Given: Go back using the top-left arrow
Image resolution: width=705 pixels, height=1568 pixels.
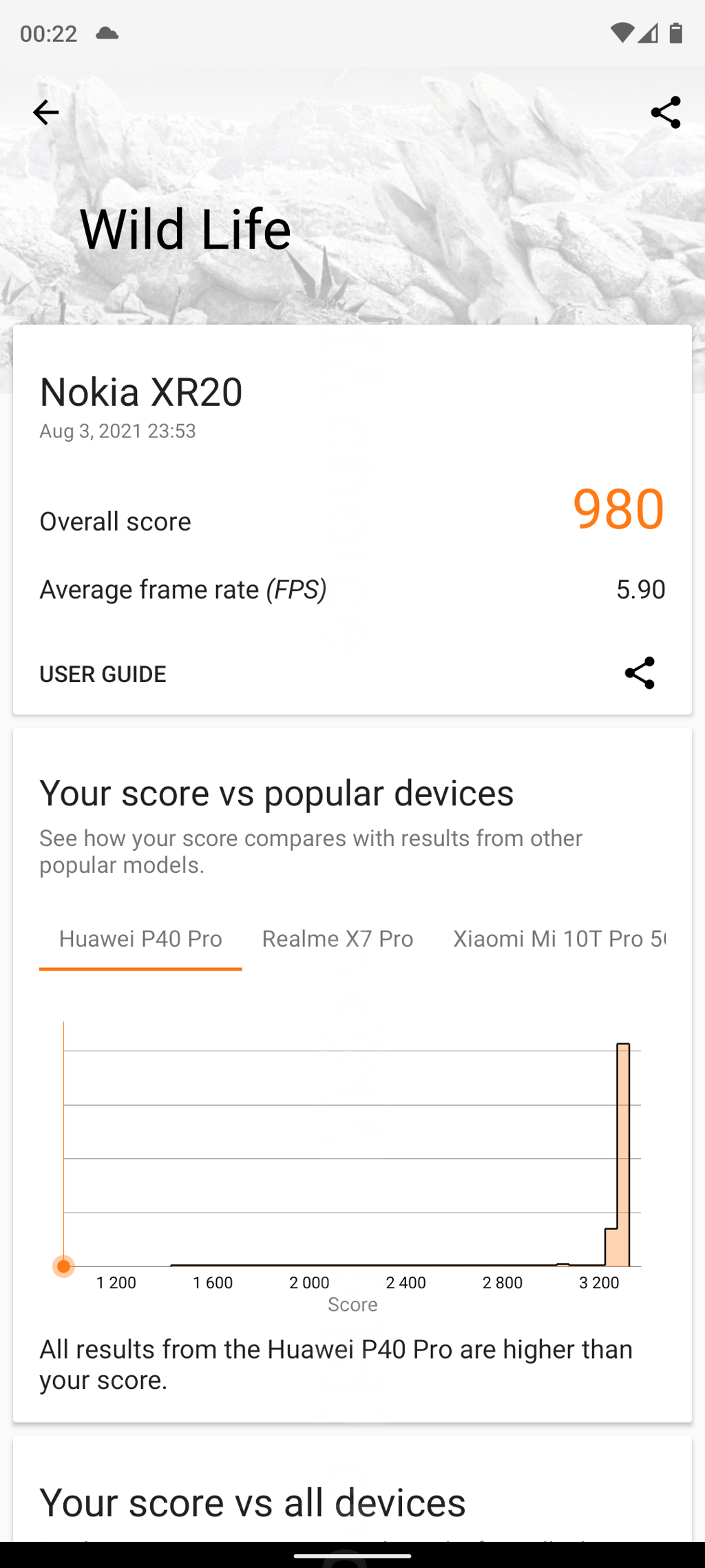Looking at the screenshot, I should pyautogui.click(x=45, y=112).
